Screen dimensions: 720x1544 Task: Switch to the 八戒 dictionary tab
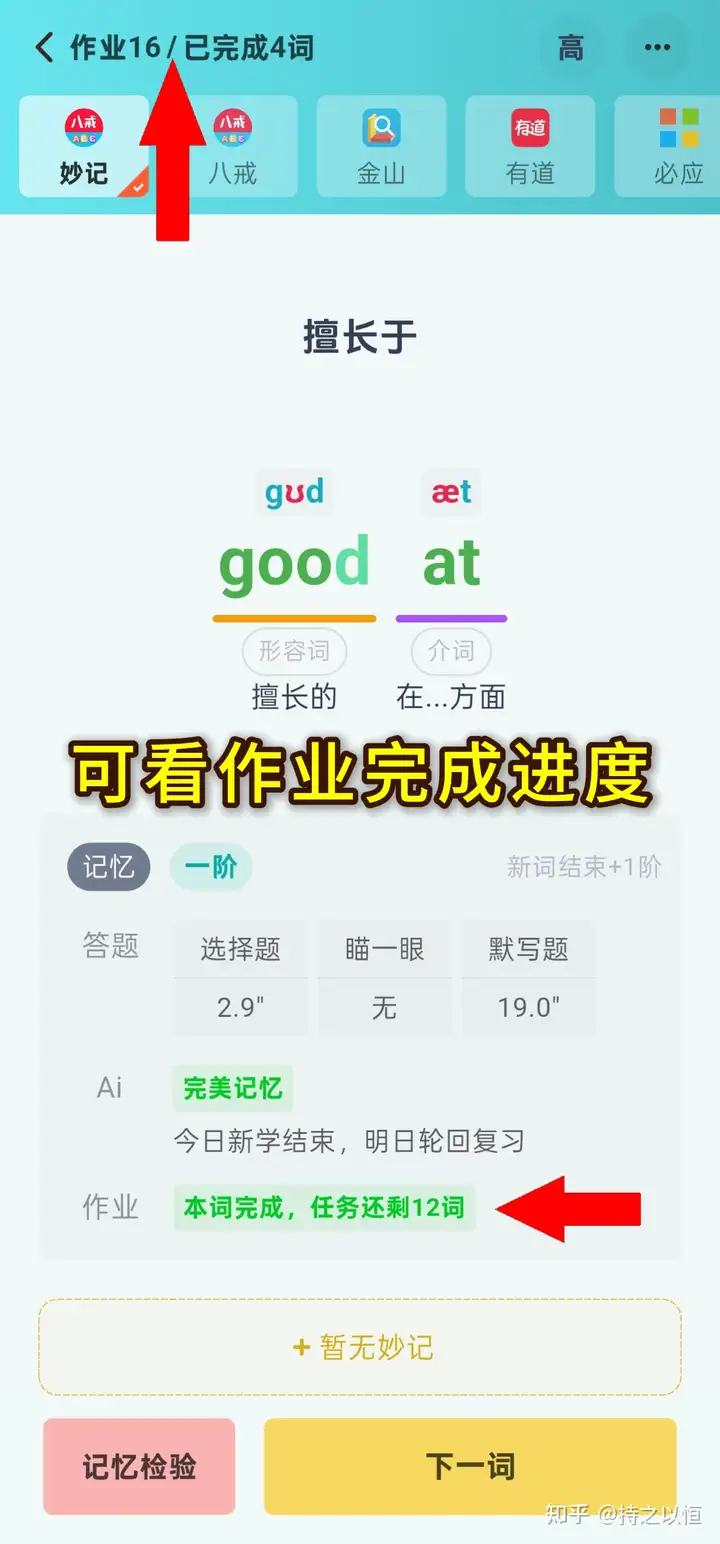coord(233,146)
